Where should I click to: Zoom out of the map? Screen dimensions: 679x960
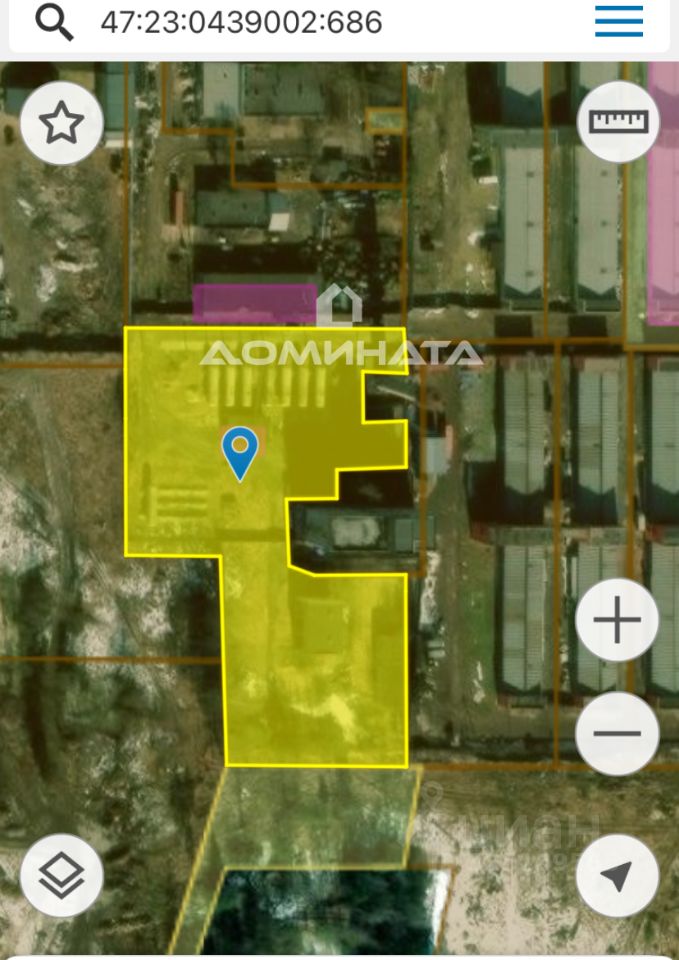(617, 733)
